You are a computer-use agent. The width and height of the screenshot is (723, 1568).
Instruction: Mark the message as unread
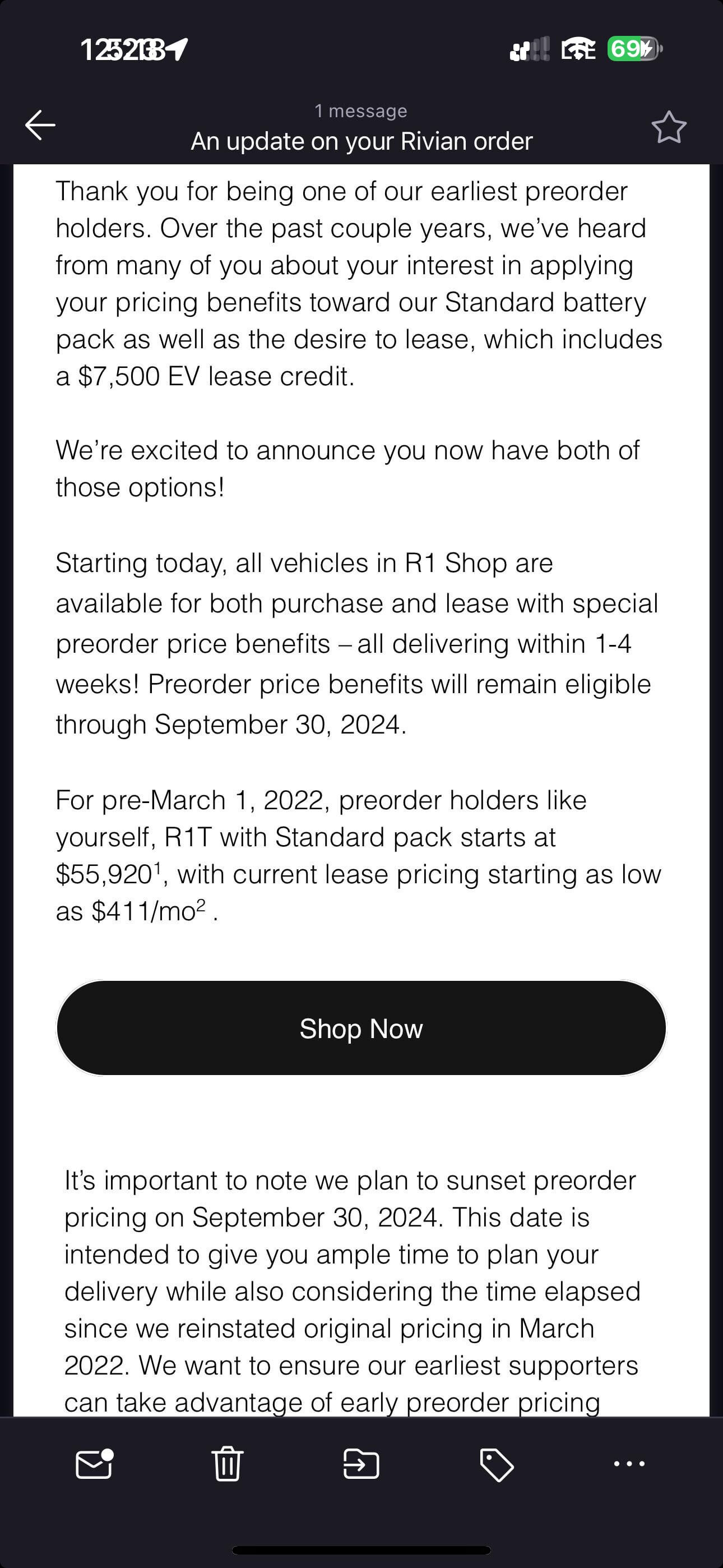tap(94, 1464)
